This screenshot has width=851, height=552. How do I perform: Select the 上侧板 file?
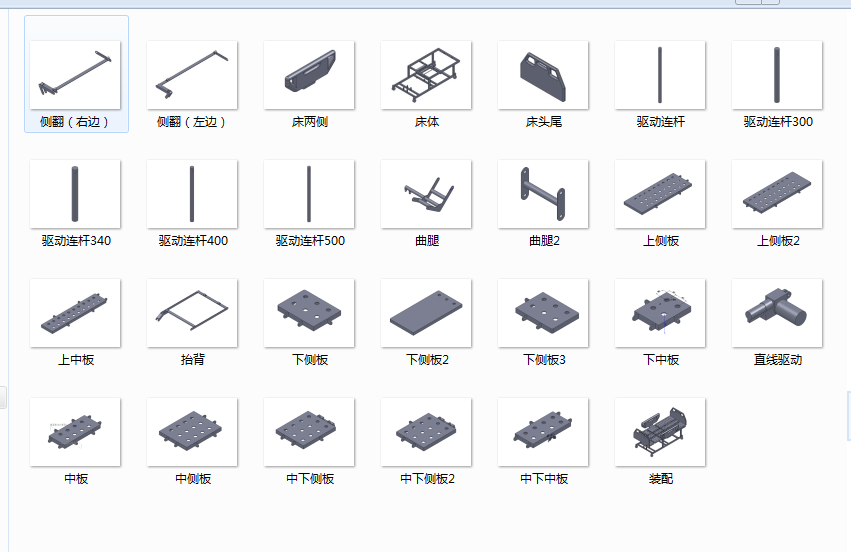pos(660,194)
